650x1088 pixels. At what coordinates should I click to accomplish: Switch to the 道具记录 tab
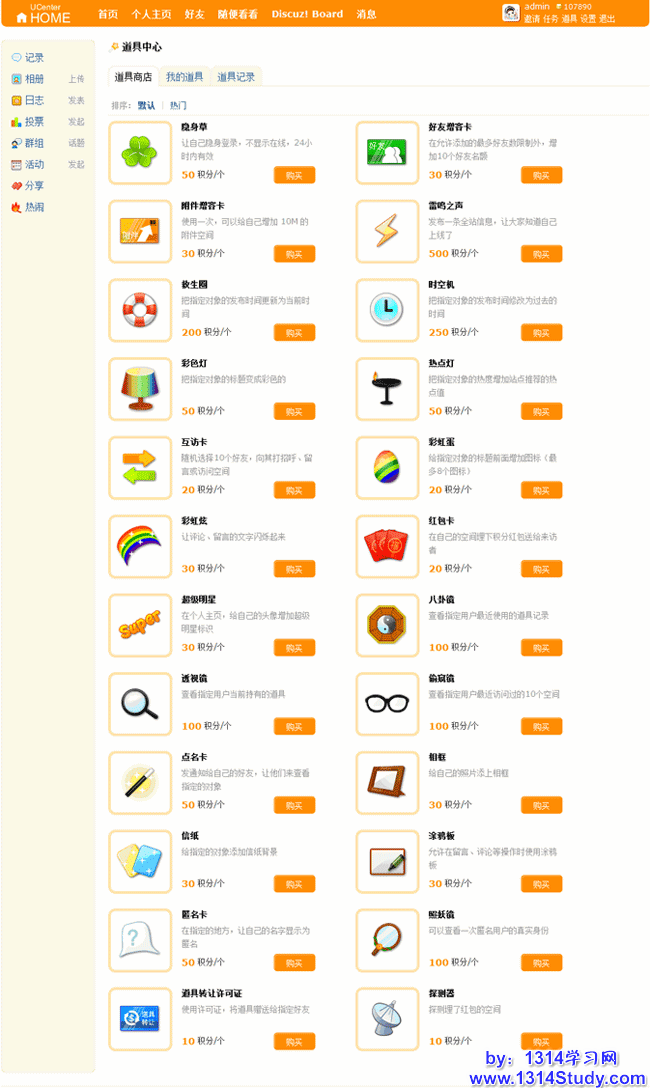(236, 77)
